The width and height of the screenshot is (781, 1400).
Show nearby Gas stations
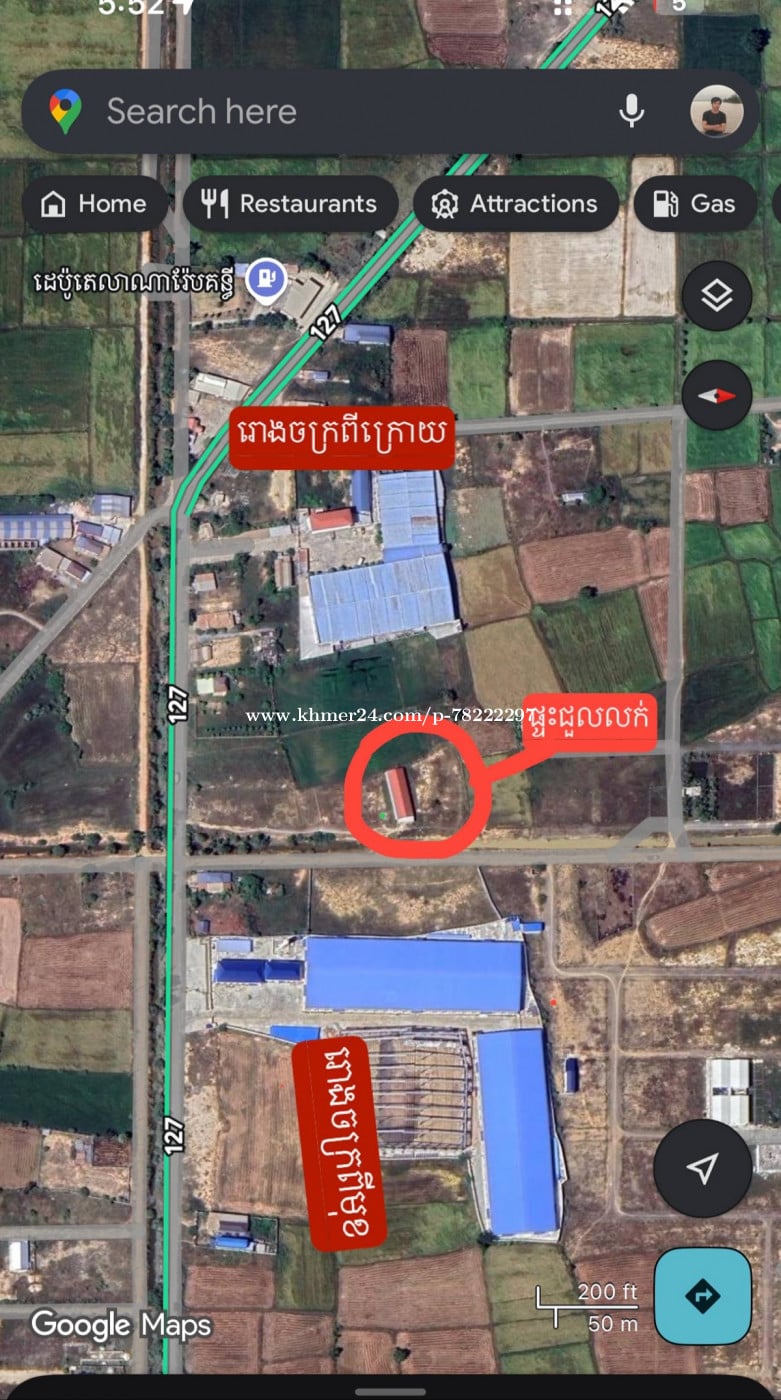pyautogui.click(x=696, y=204)
